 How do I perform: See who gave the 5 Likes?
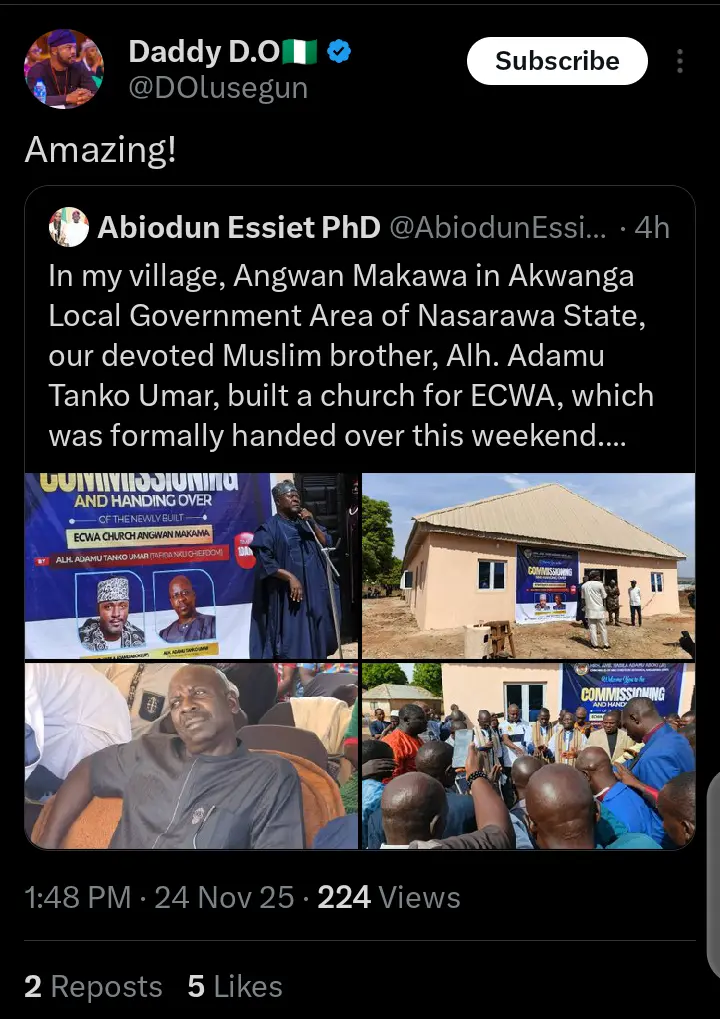coord(235,987)
